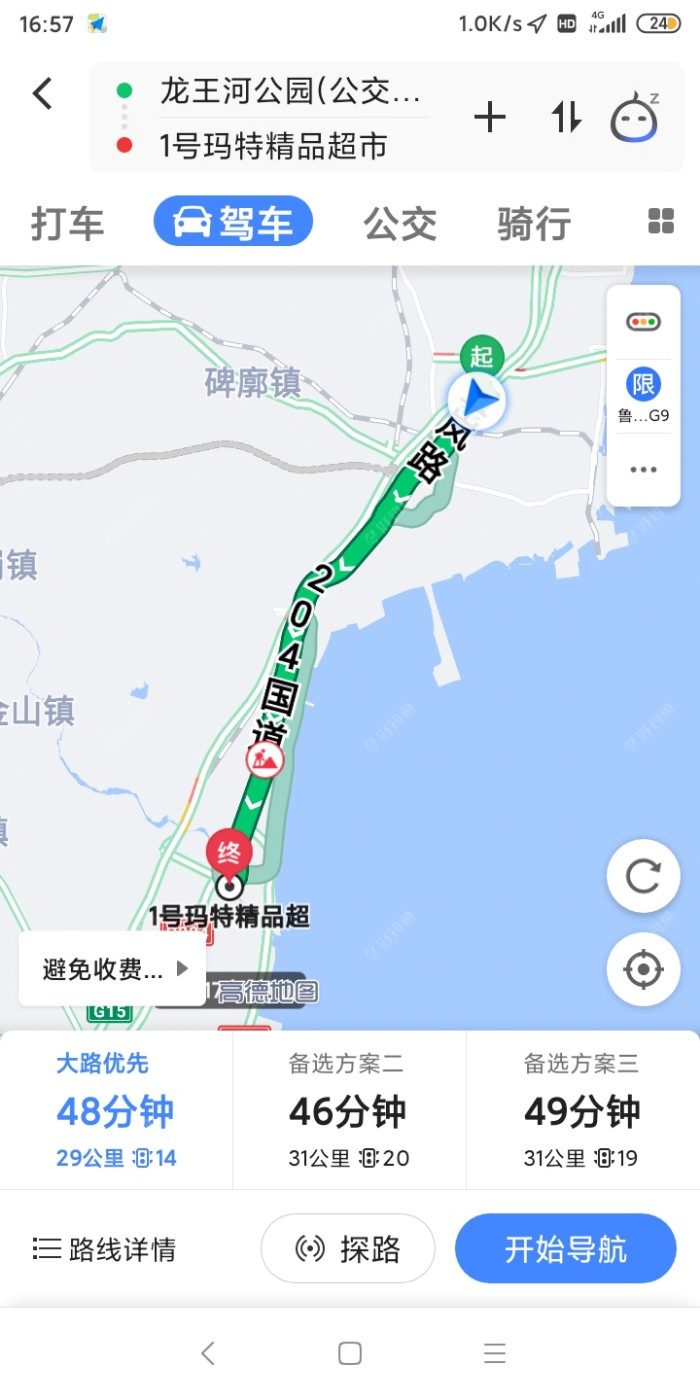This screenshot has height=1400, width=700.
Task: Edit the starting point 龙王河公园
Action: [290, 92]
